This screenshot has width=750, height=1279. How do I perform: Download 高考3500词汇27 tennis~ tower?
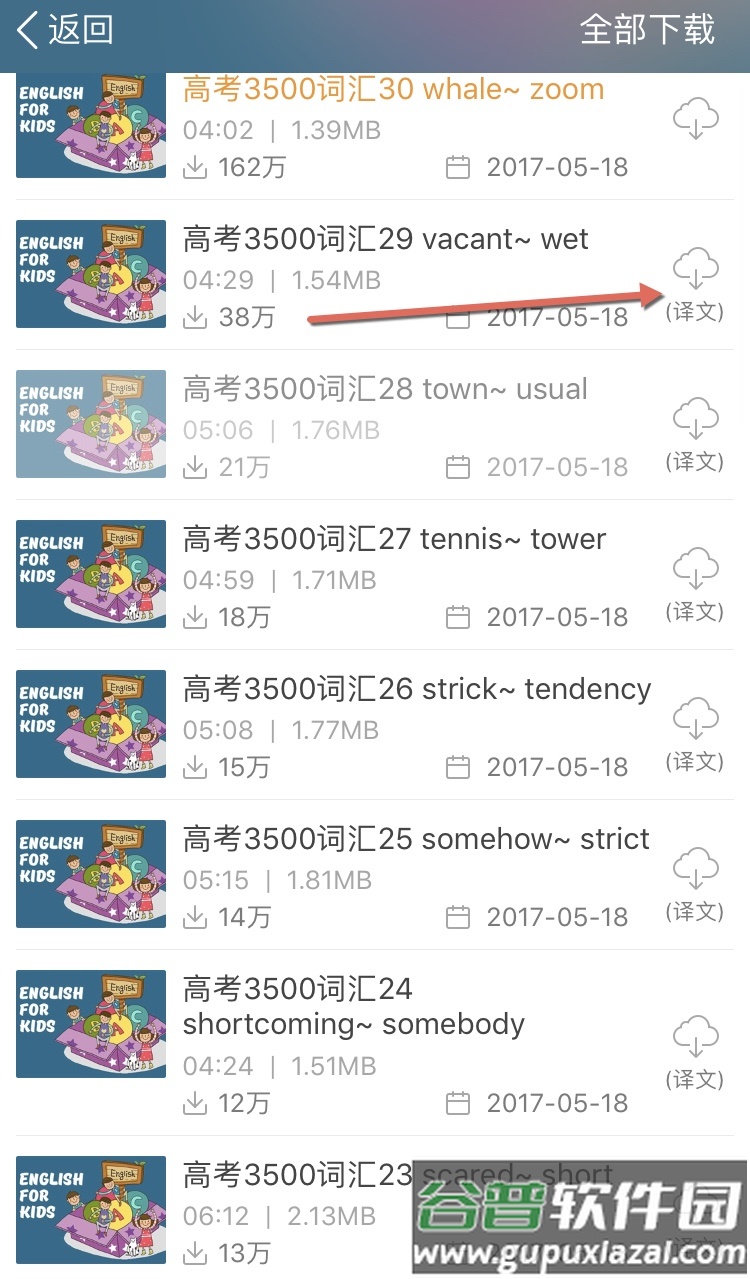click(x=695, y=569)
